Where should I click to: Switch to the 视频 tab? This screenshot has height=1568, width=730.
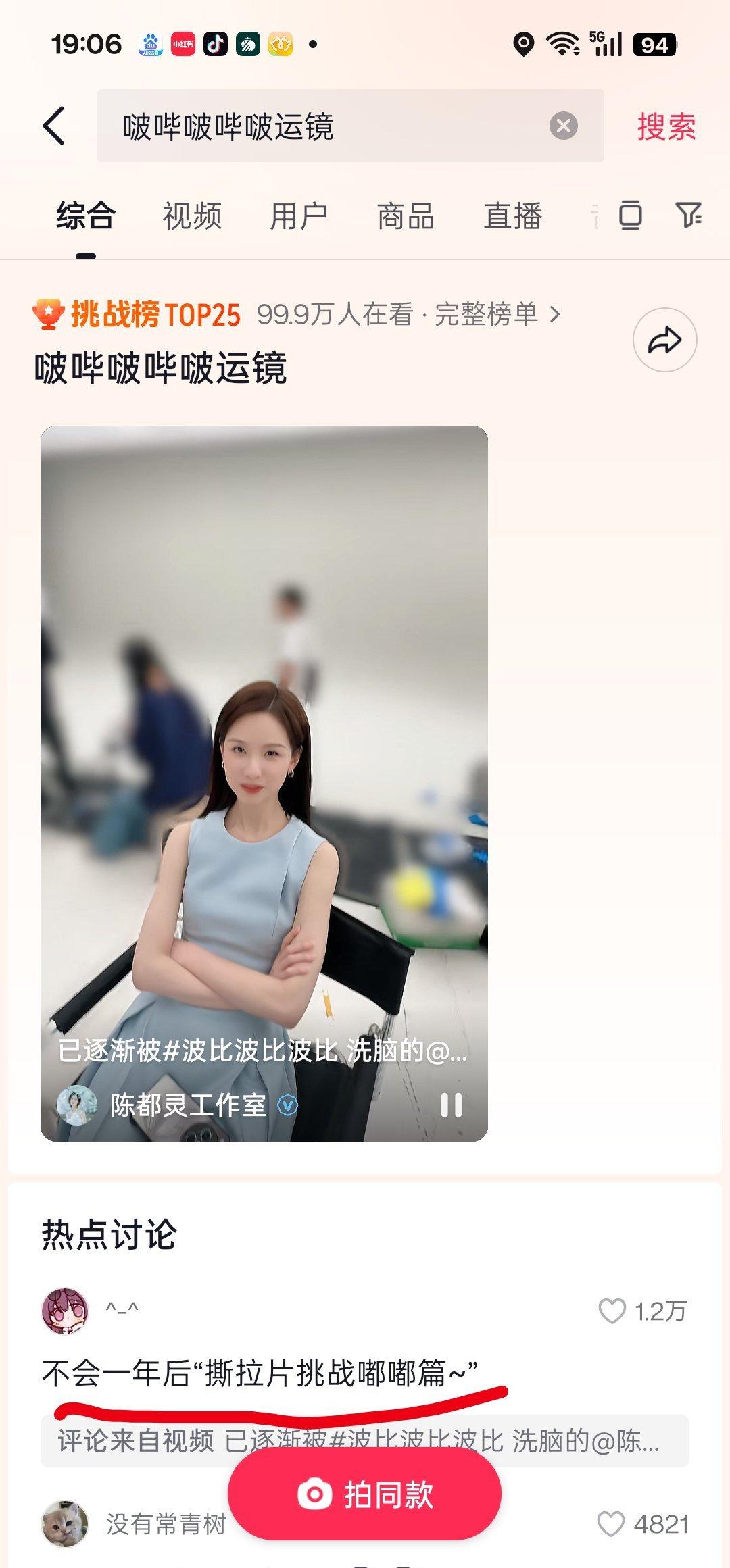[x=192, y=216]
